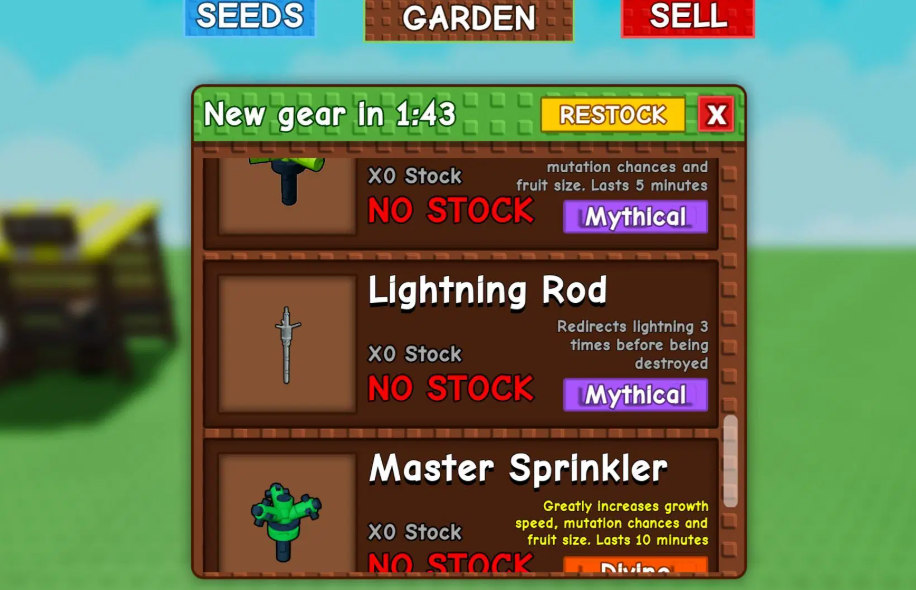Screen dimensions: 916x590
Task: Restock the gear shop
Action: [612, 115]
